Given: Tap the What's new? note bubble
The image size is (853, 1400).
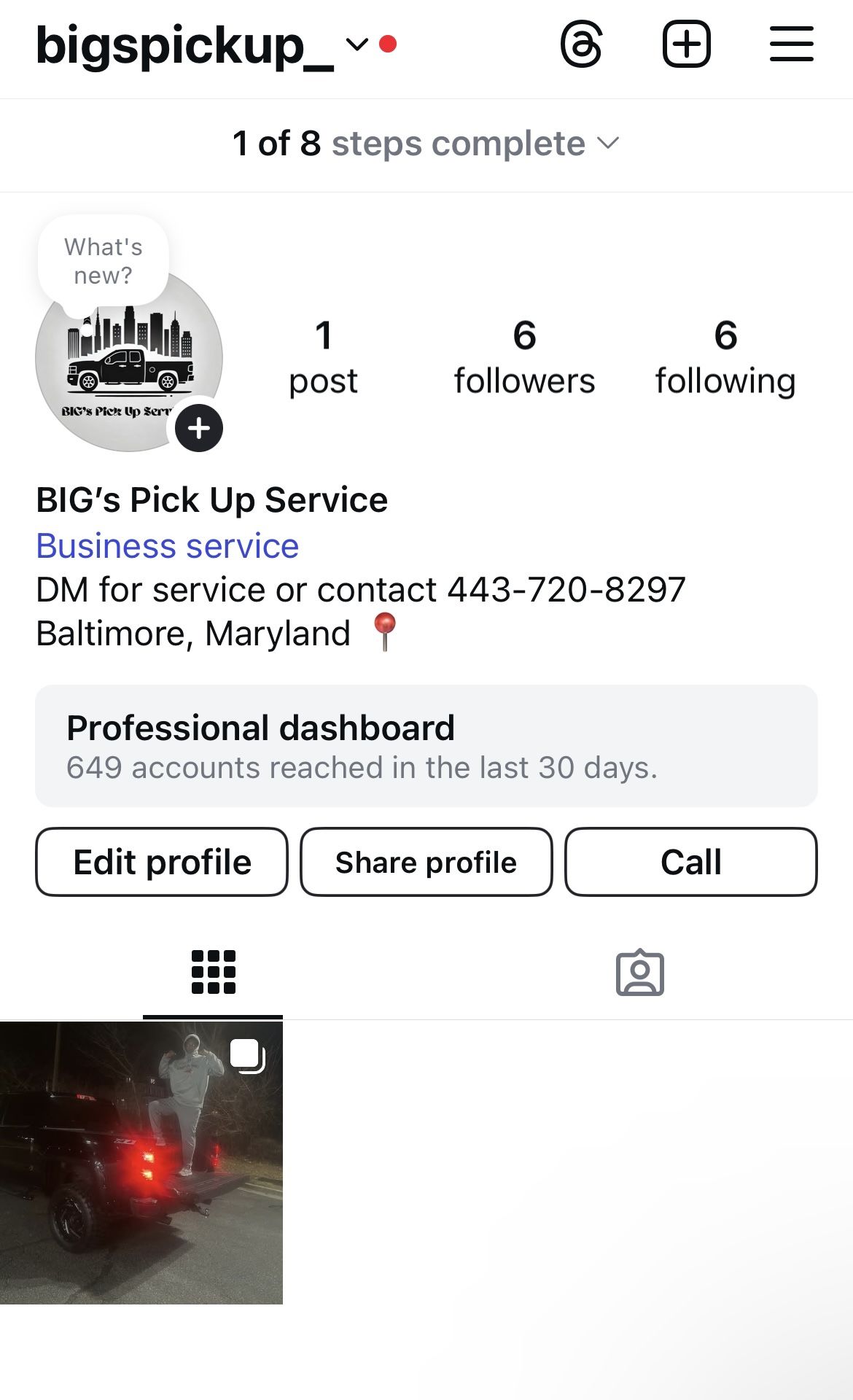Looking at the screenshot, I should coord(104,261).
